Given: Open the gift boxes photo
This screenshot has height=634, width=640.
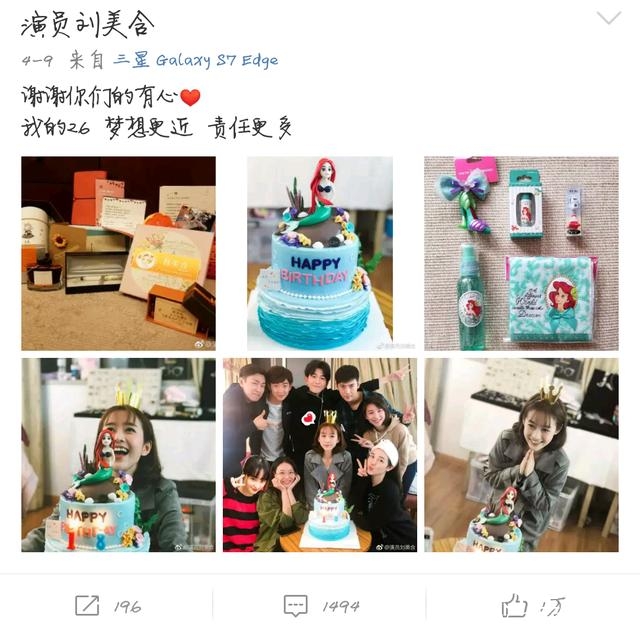Looking at the screenshot, I should (118, 252).
